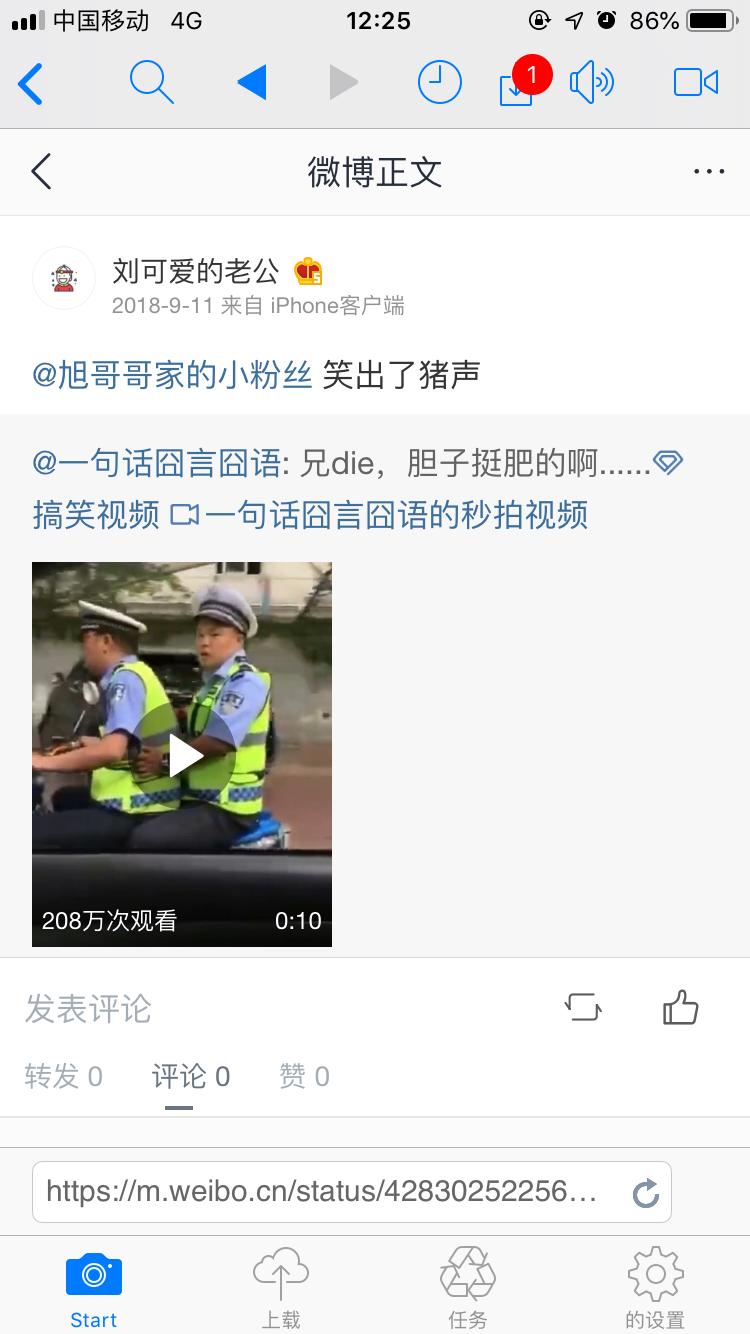Play the traffic police video
750x1334 pixels.
(x=182, y=754)
